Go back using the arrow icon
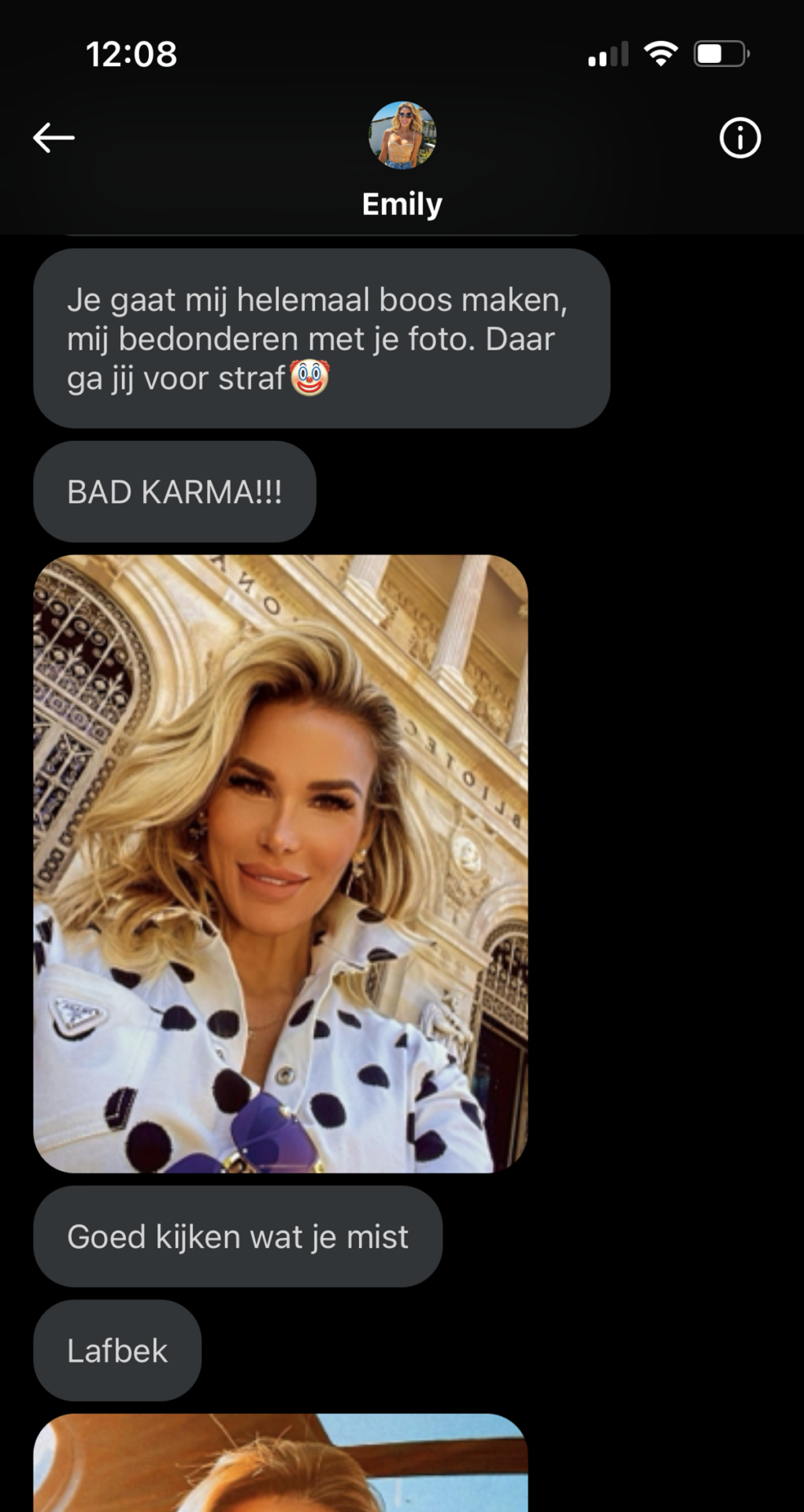804x1512 pixels. point(54,138)
